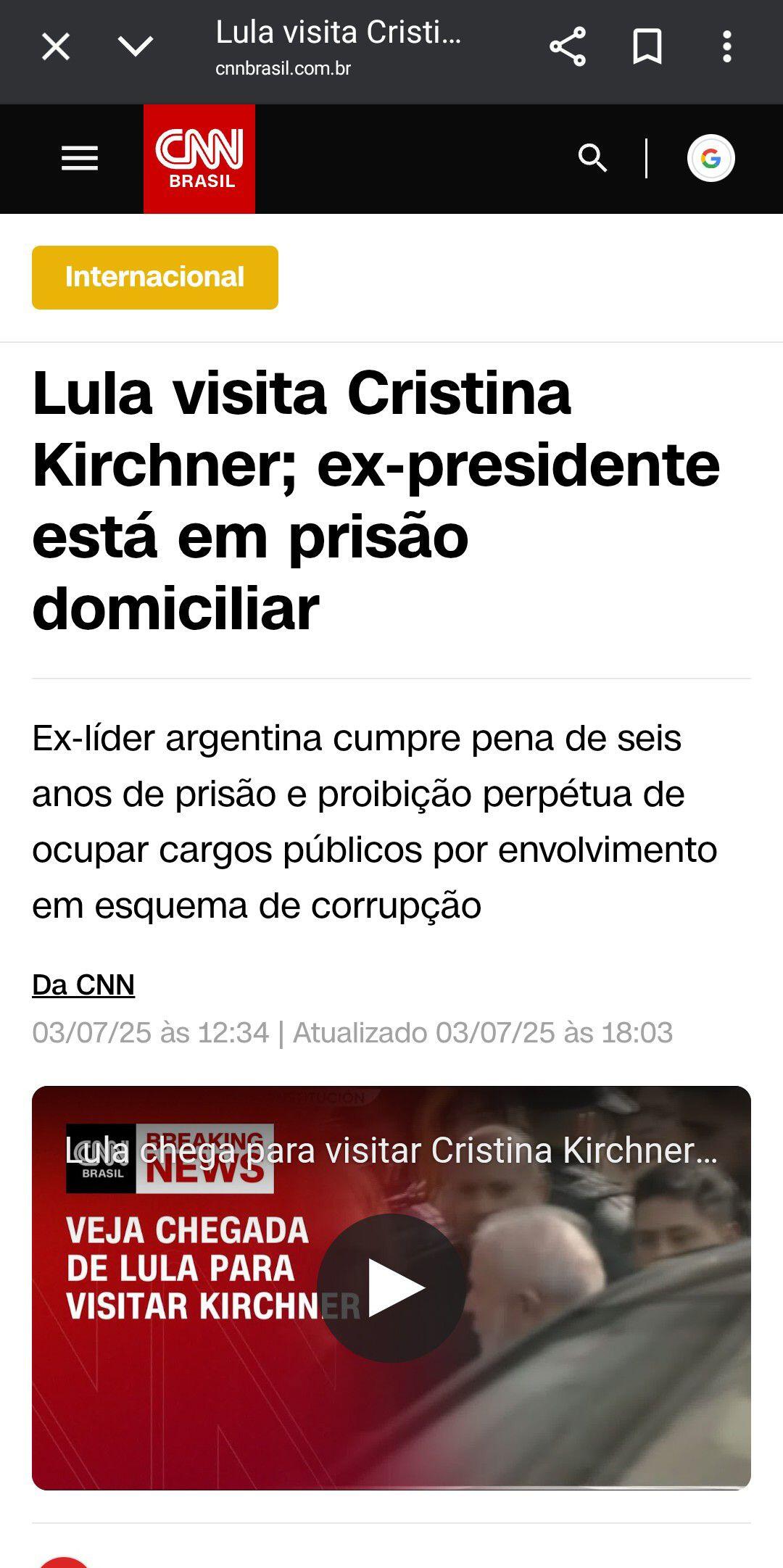
Task: Minimize the browser with the down chevron
Action: point(136,46)
